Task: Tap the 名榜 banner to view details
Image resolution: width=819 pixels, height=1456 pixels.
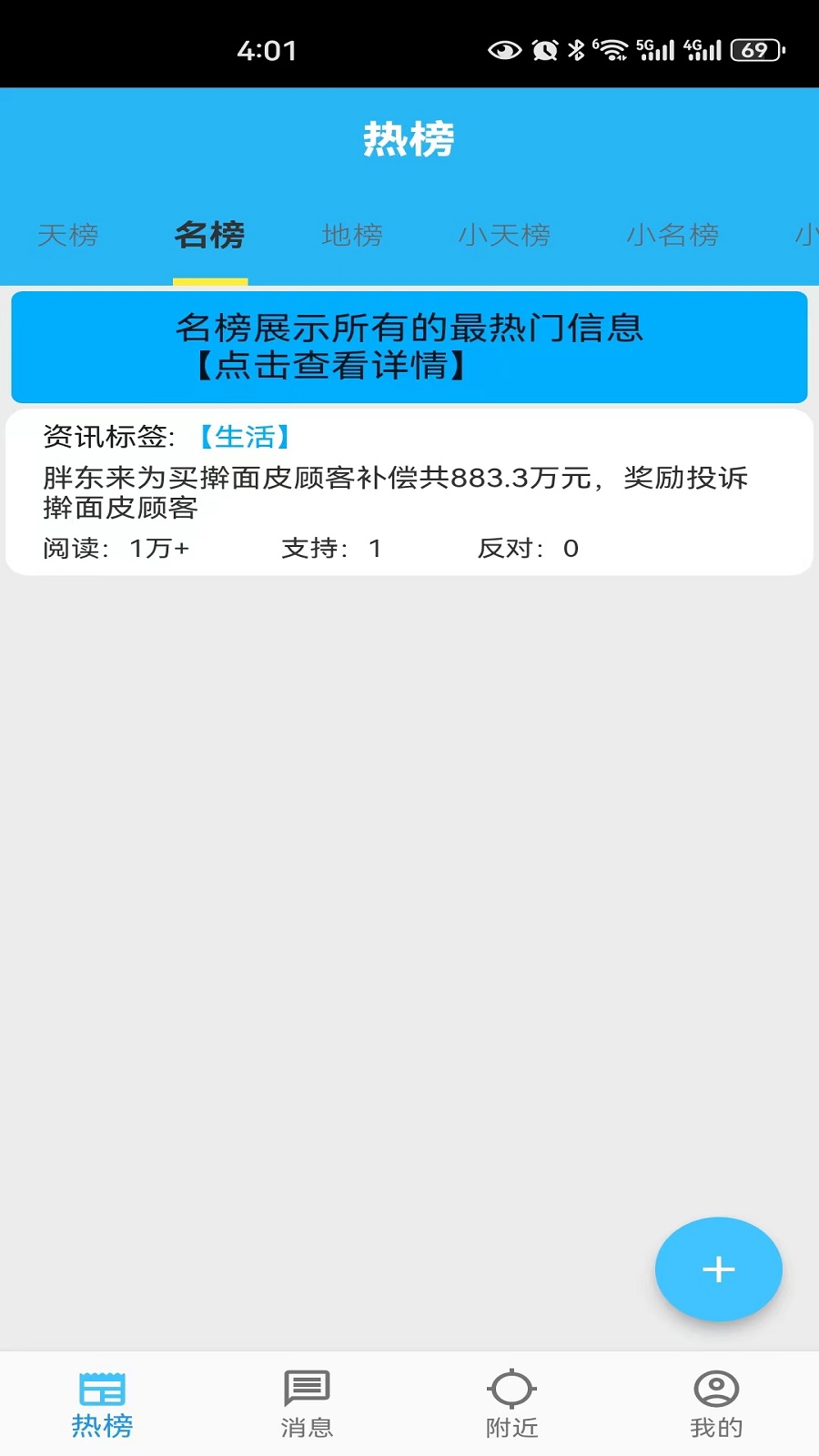Action: tap(409, 347)
